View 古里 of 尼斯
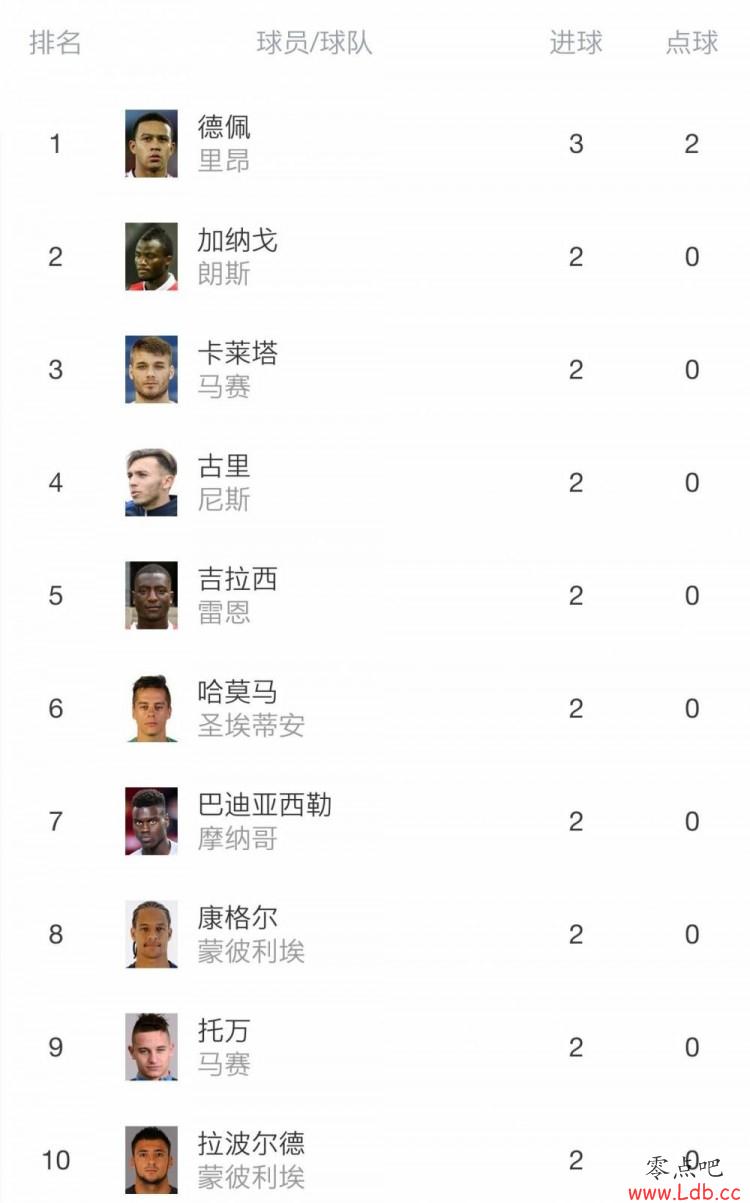Viewport: 750px width, 1203px height. [224, 467]
